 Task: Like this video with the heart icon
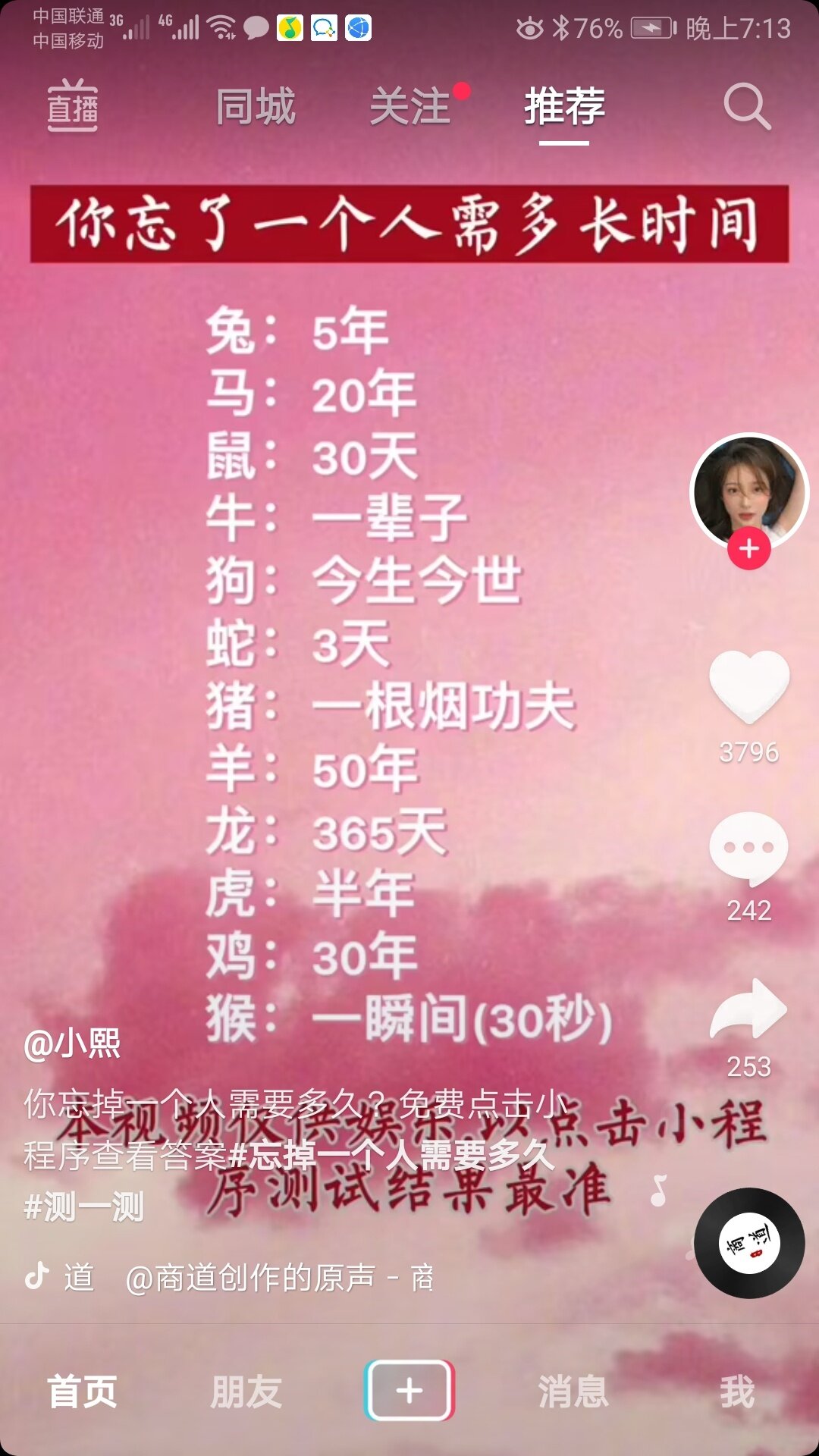[749, 686]
